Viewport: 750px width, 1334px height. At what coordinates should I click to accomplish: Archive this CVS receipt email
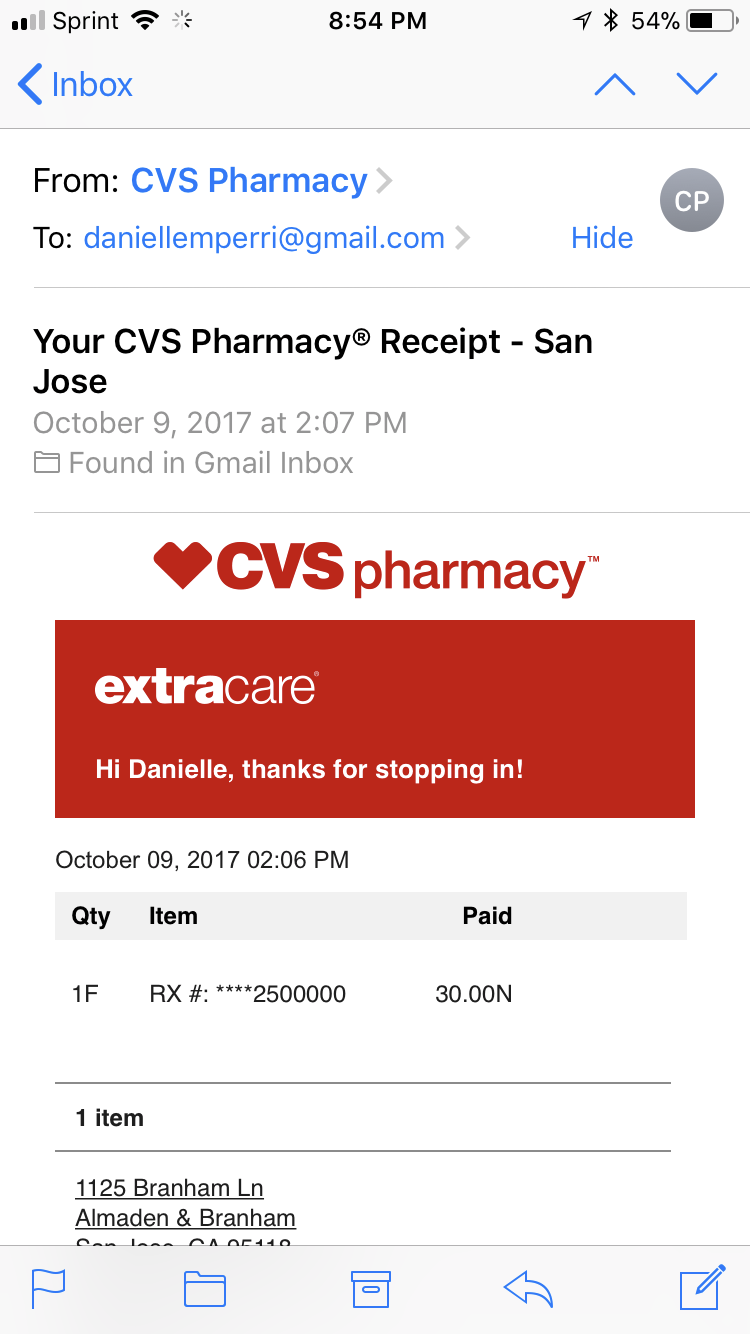pyautogui.click(x=369, y=1288)
